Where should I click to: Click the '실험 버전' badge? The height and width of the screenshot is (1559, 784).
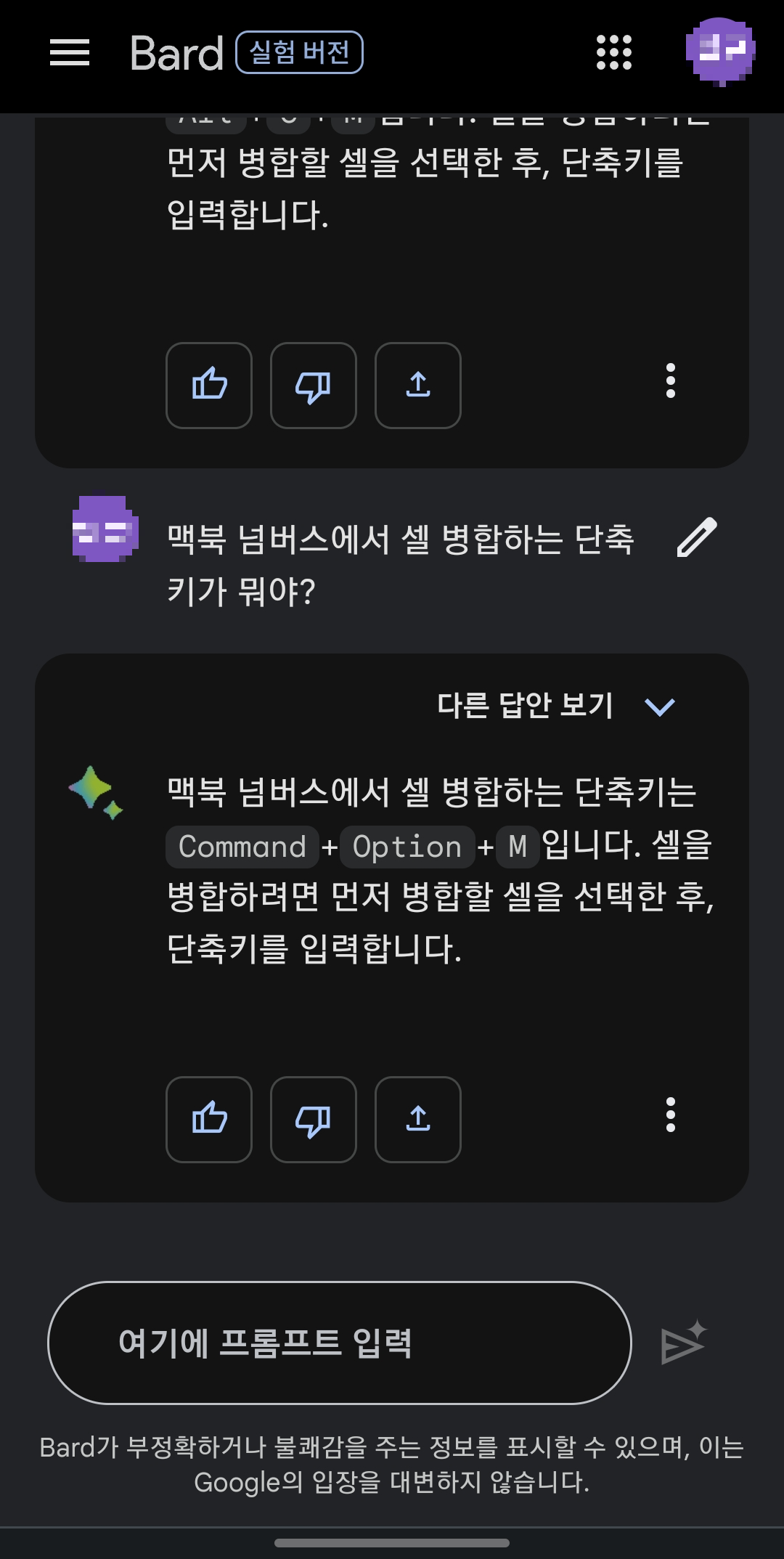click(x=300, y=52)
